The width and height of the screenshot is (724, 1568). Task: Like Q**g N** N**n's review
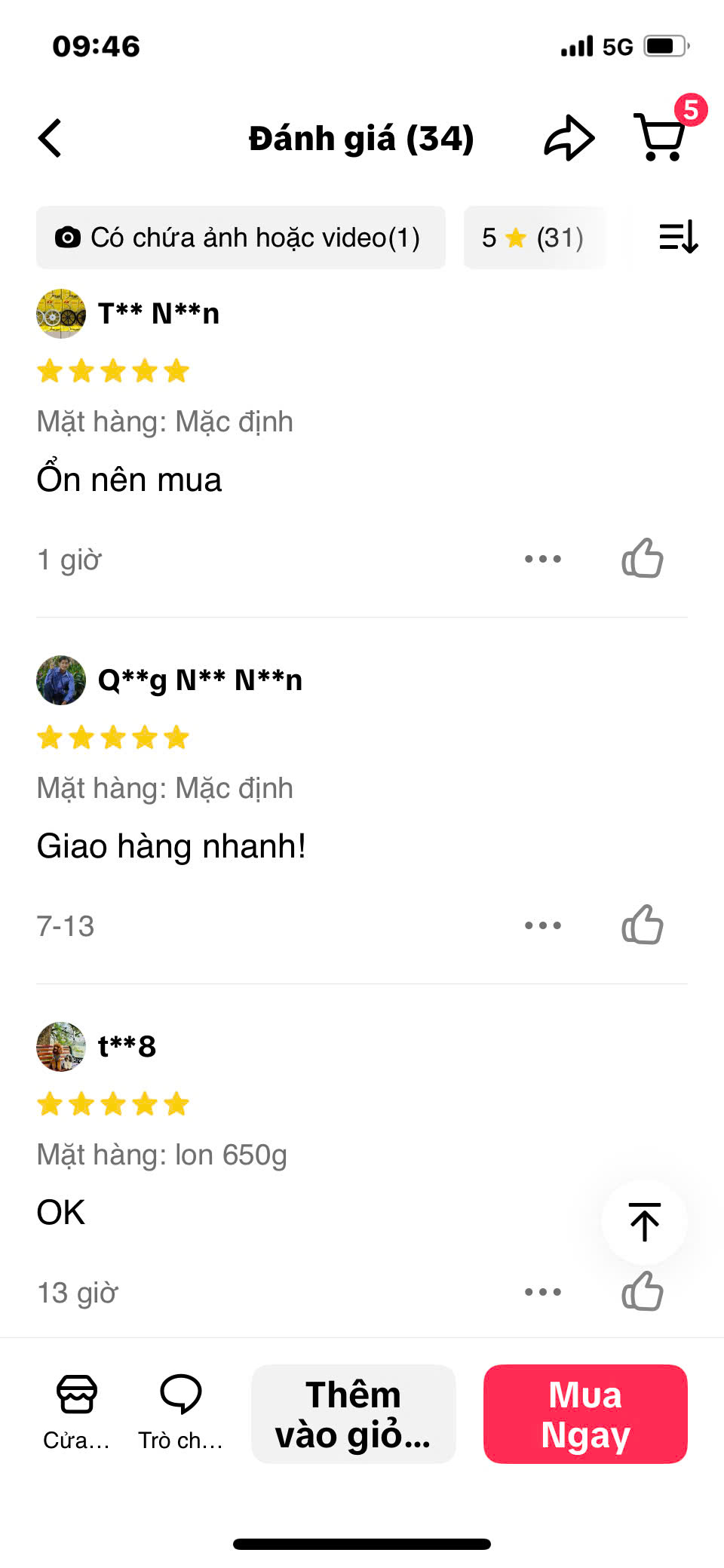[643, 925]
